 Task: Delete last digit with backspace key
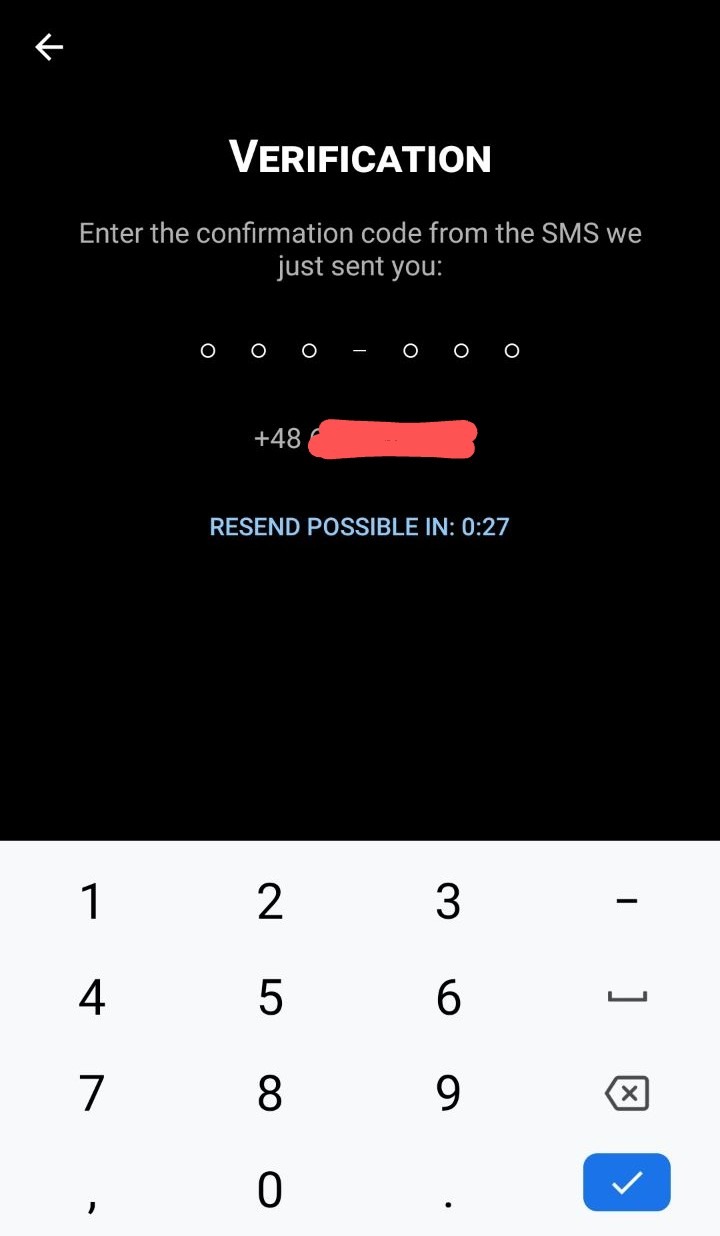pyautogui.click(x=627, y=1094)
